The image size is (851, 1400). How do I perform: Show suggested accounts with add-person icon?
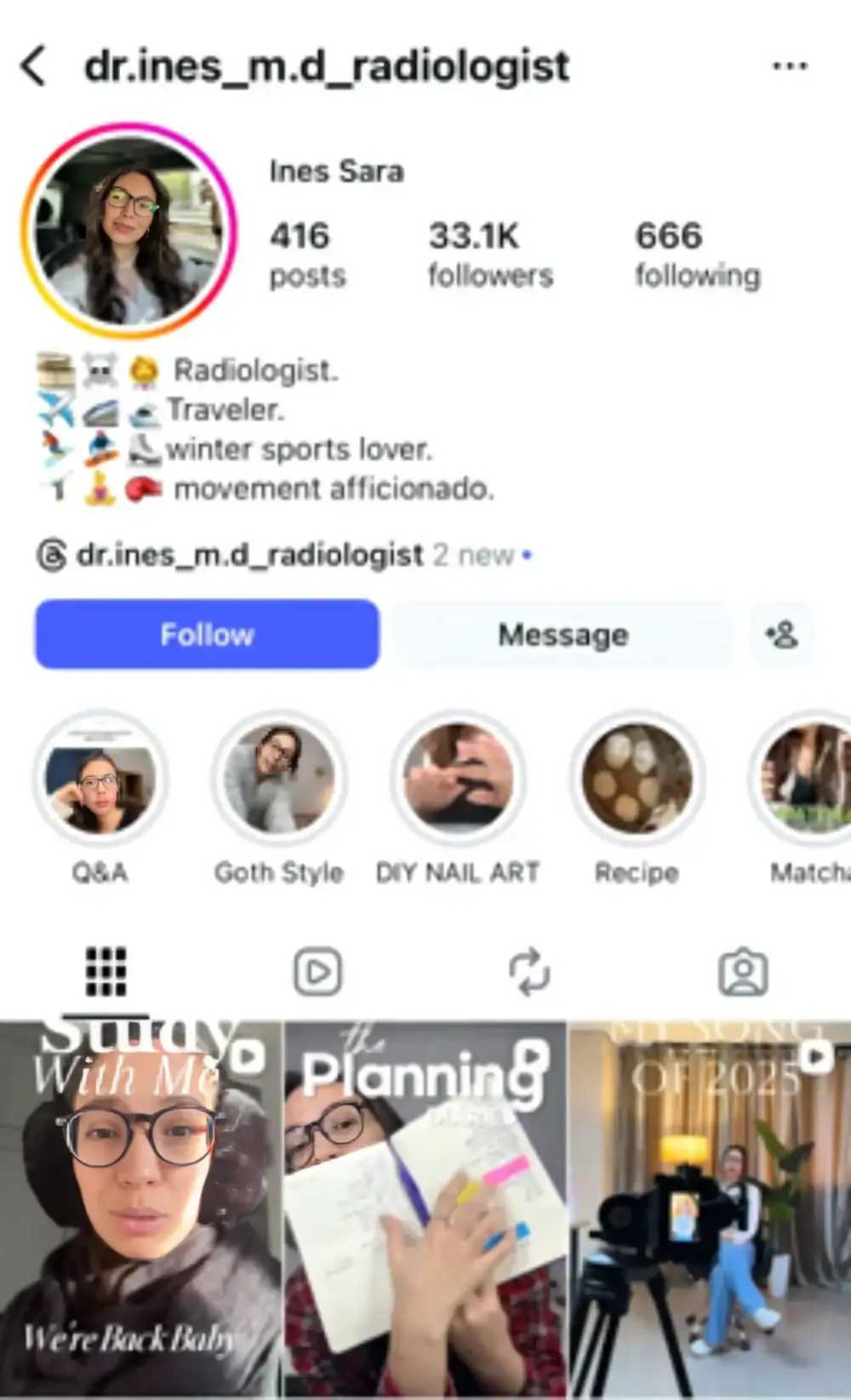coord(781,634)
